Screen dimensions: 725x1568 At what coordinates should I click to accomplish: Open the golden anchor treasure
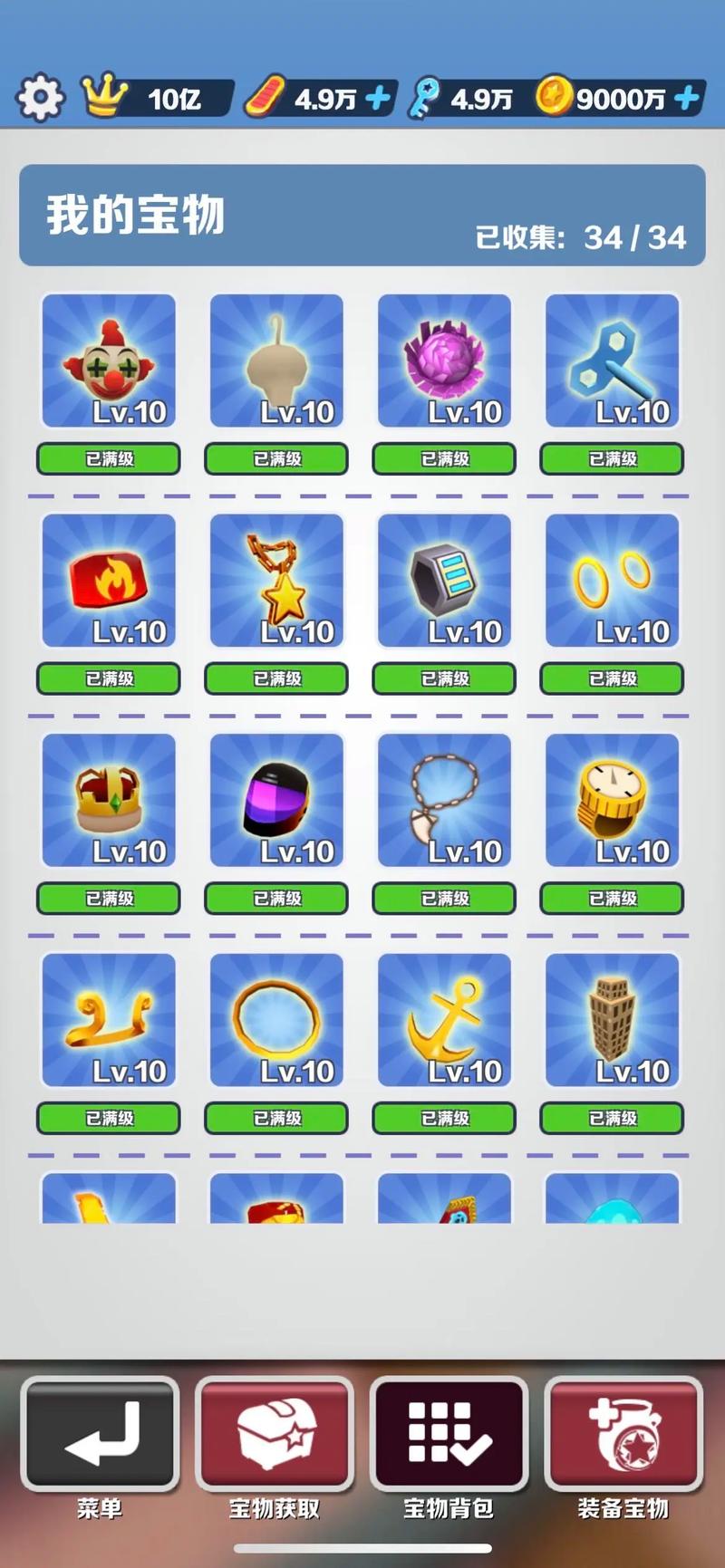coord(444,1020)
